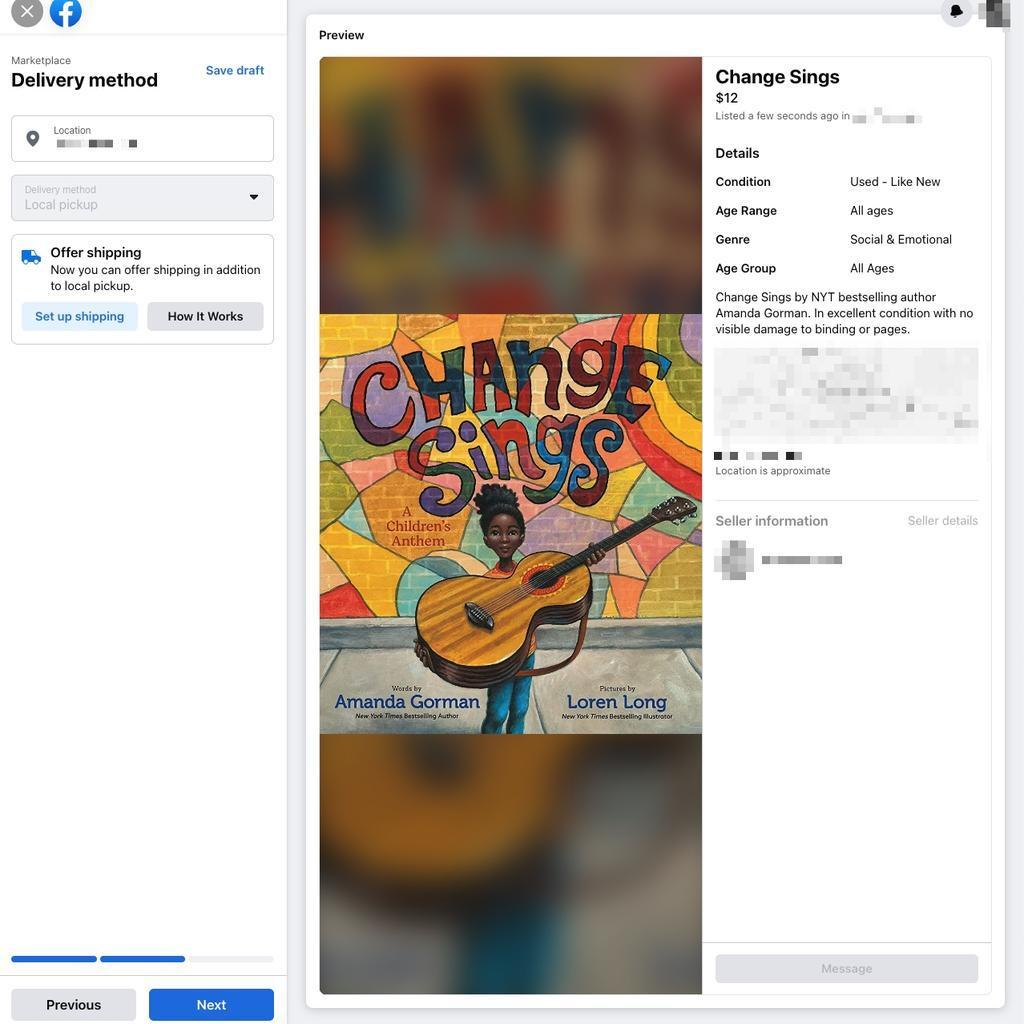The image size is (1024, 1024).
Task: Edit the Location field
Action: [x=142, y=138]
